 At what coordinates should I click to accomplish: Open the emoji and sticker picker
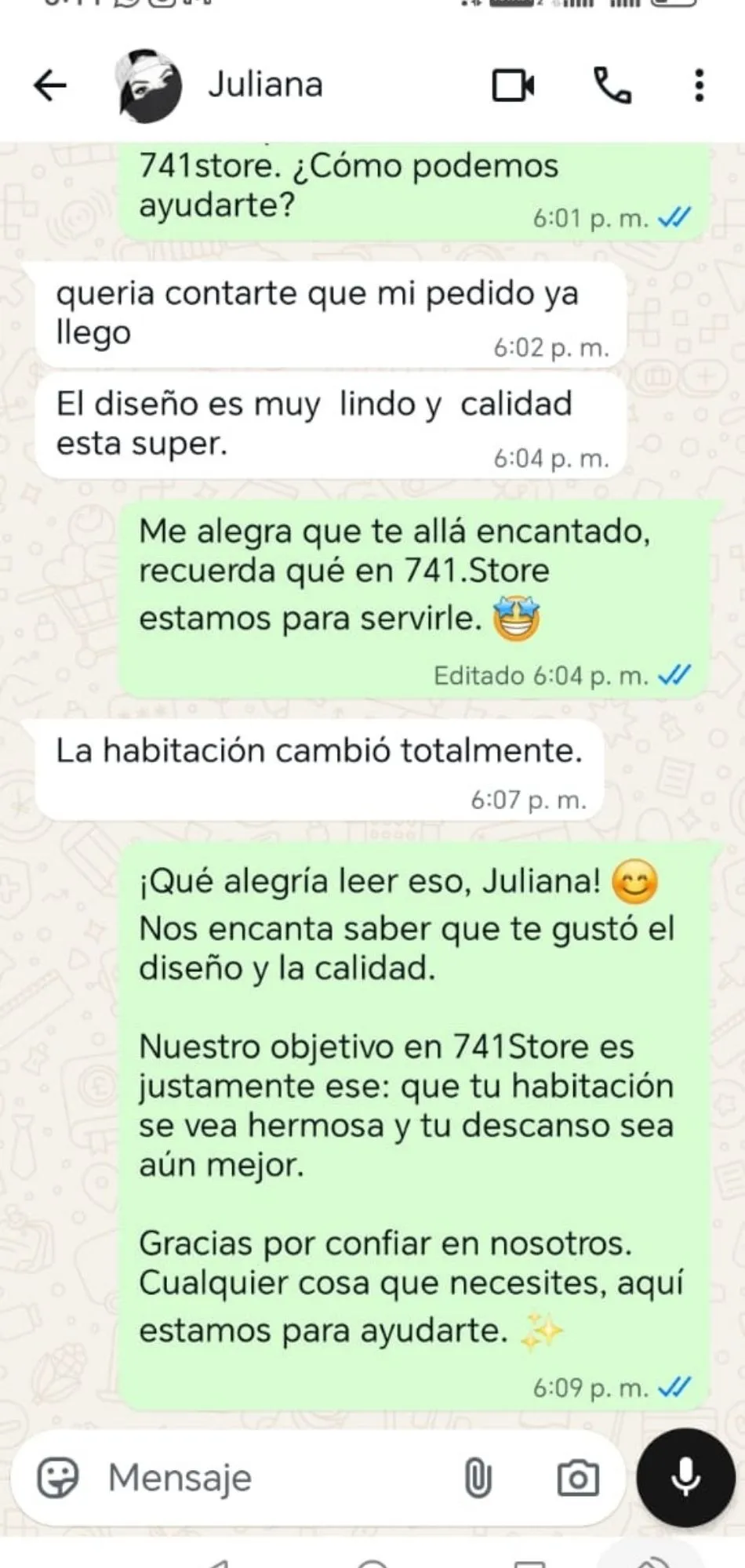pos(58,1479)
